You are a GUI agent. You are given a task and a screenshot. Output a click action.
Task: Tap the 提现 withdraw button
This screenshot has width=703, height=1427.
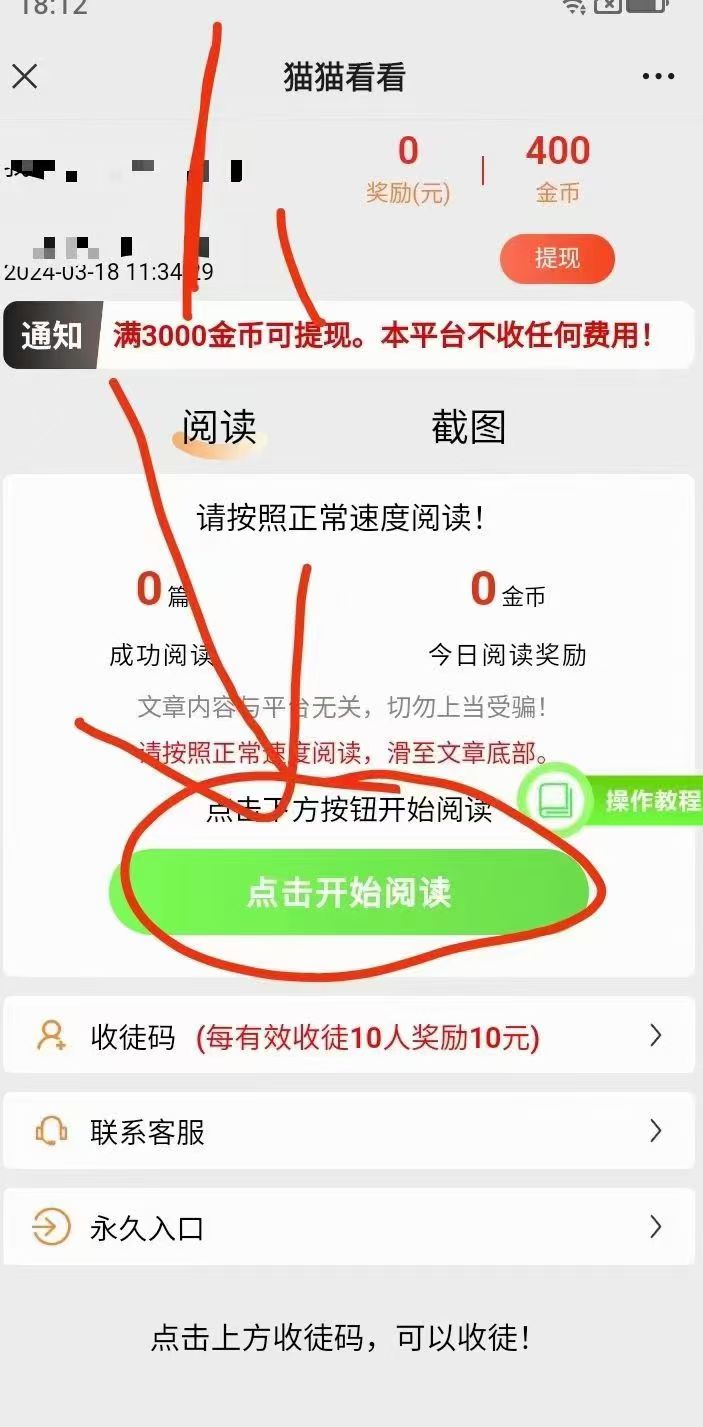click(557, 259)
